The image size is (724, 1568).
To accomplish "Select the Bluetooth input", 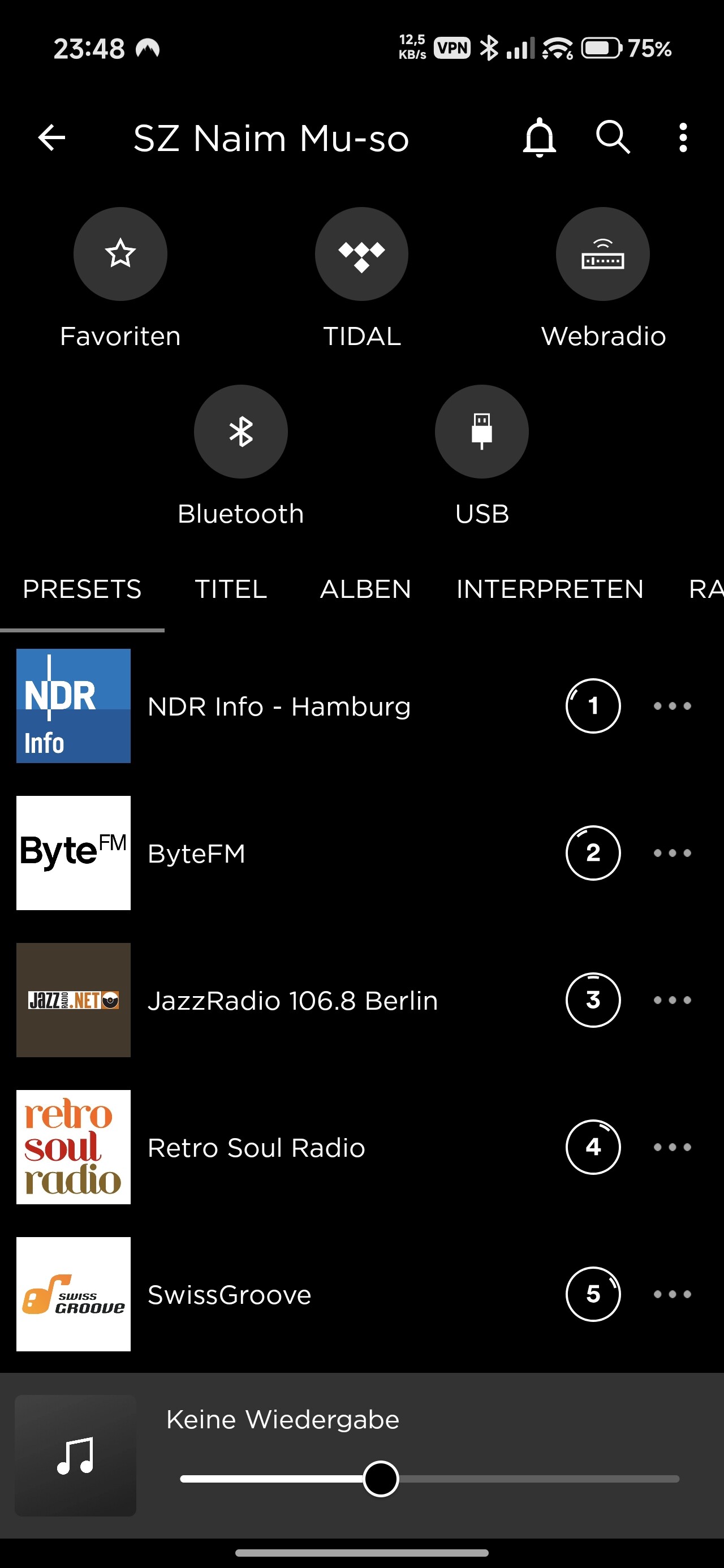I will click(x=240, y=432).
